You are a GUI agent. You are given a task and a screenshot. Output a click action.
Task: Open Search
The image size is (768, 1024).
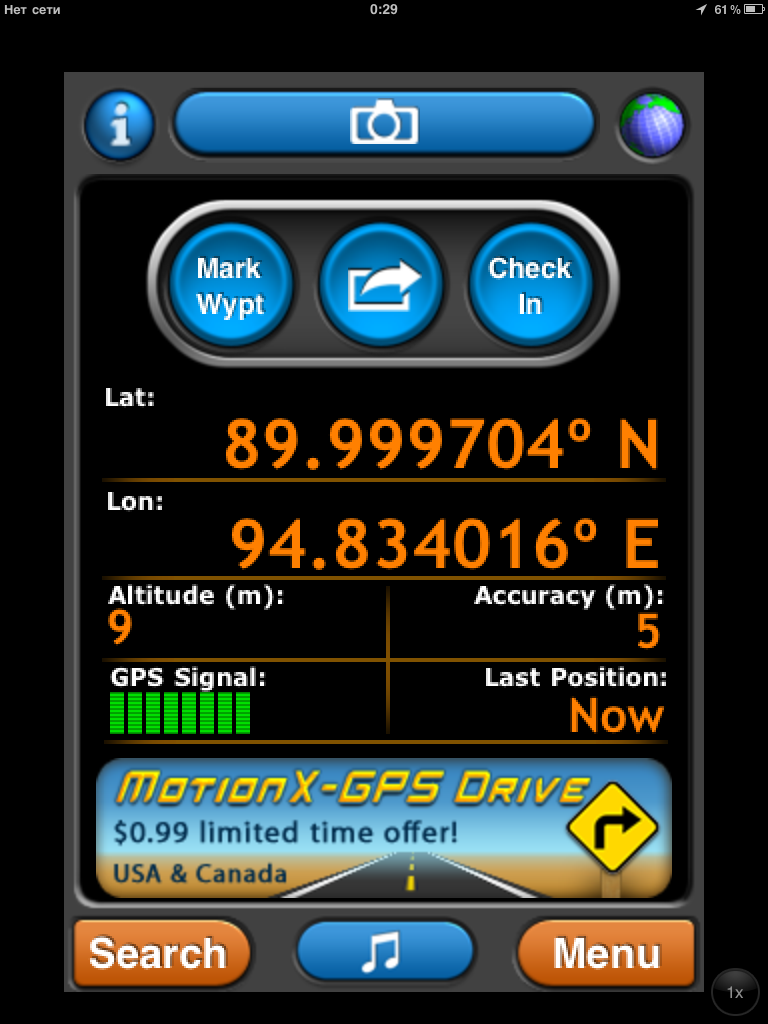click(x=158, y=953)
